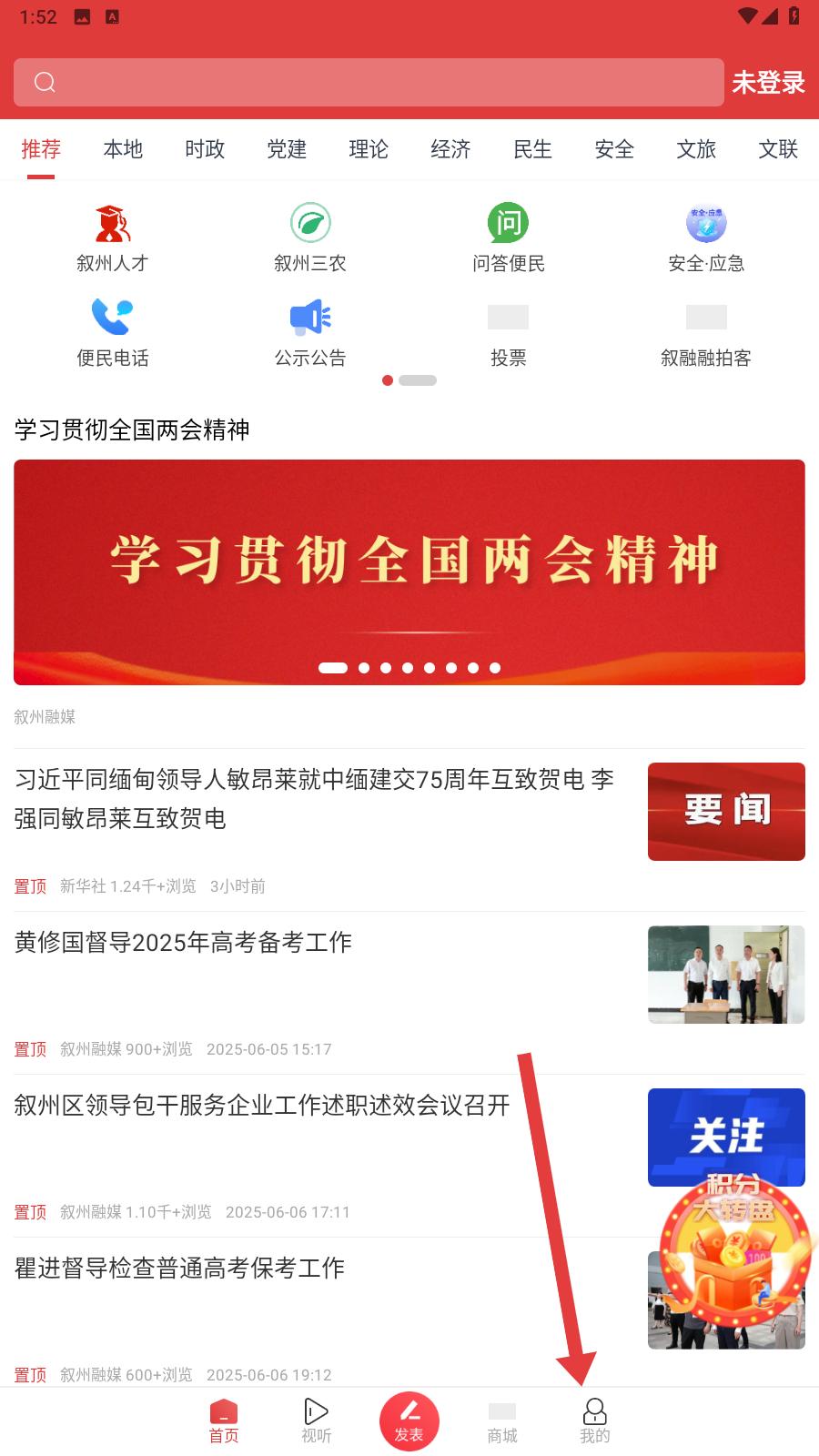Switch to 视听 in bottom navigation

point(316,1421)
